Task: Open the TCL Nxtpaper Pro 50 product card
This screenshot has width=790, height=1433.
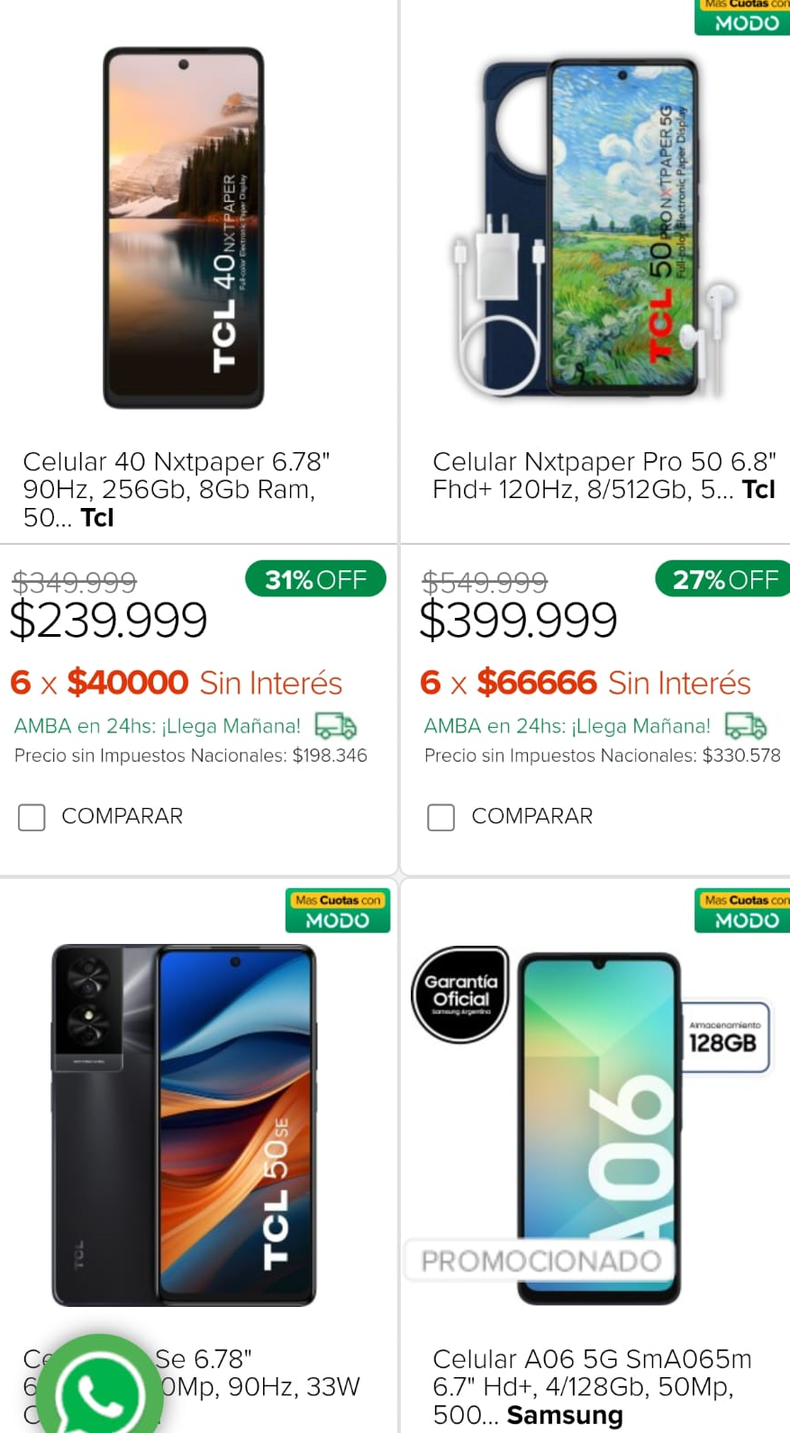Action: [594, 230]
